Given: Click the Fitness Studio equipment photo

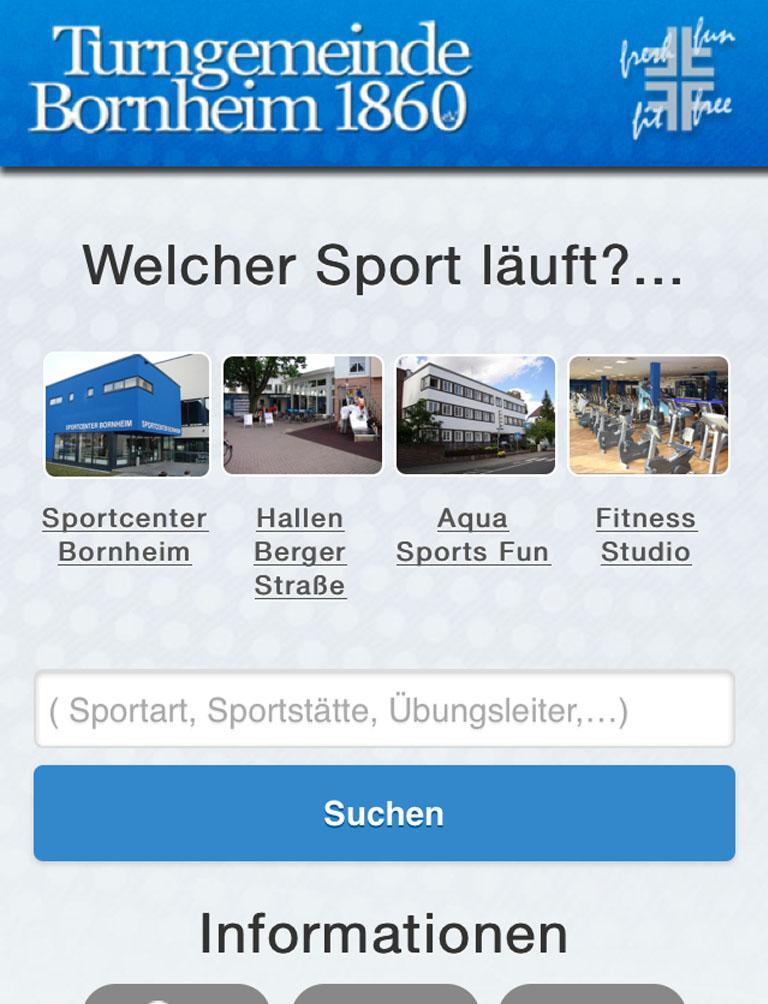Looking at the screenshot, I should [x=648, y=416].
